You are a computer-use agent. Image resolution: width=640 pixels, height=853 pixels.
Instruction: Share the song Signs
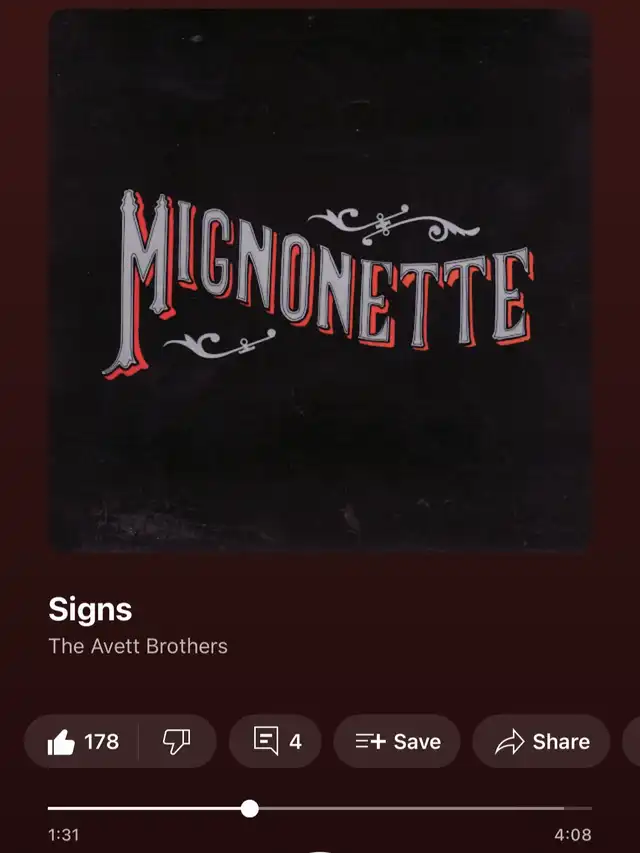click(x=542, y=742)
